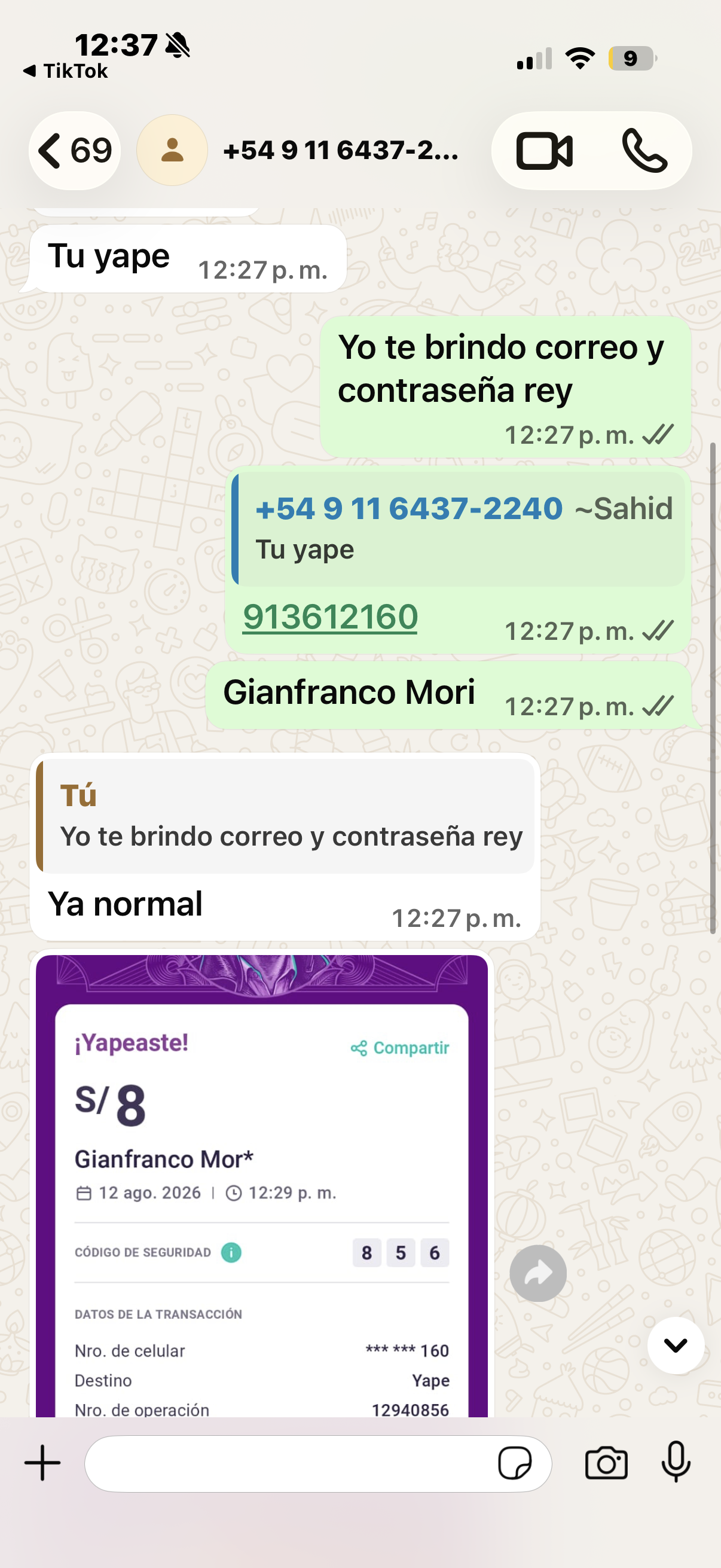Open the camera to send a photo
The width and height of the screenshot is (721, 1568).
pos(606,1463)
